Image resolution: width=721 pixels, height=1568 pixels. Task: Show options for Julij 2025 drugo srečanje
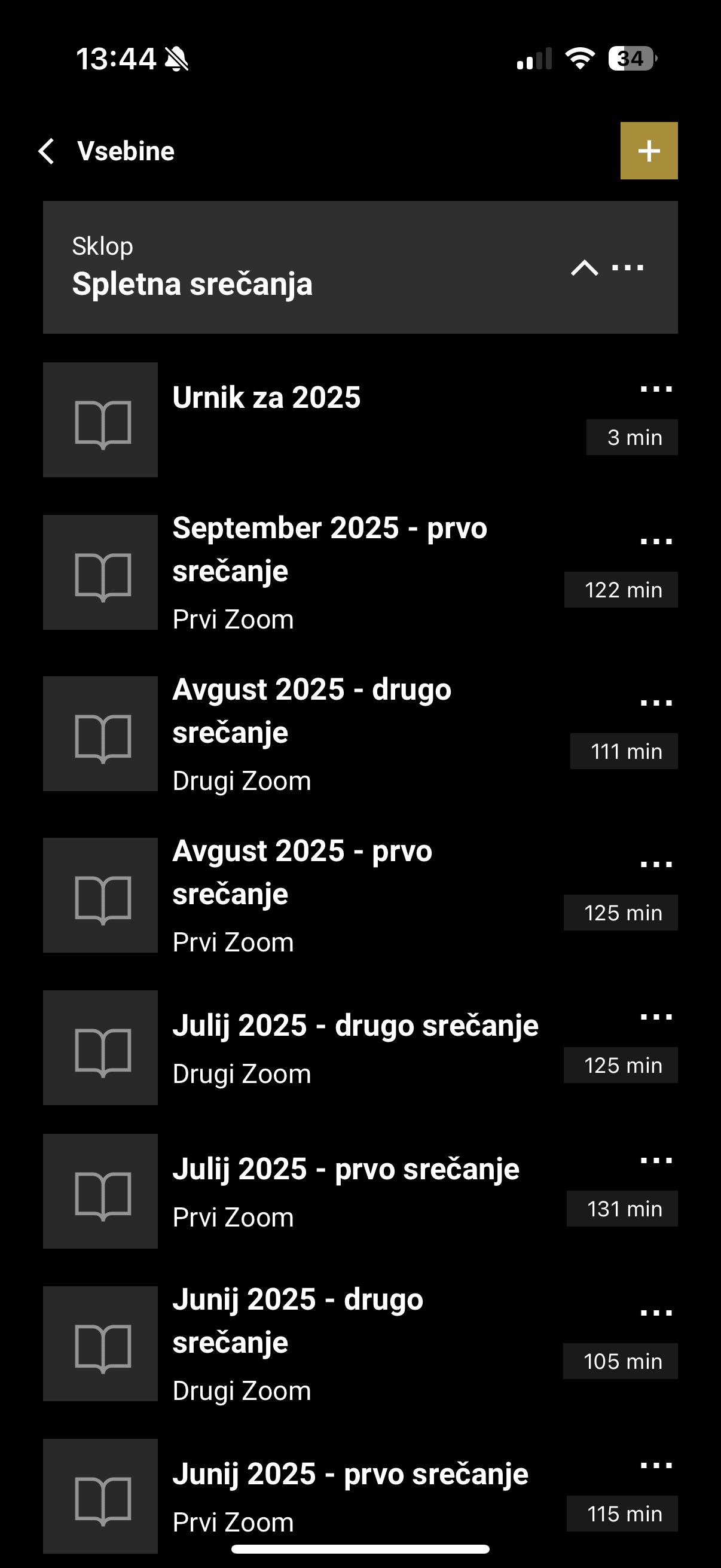(656, 1017)
